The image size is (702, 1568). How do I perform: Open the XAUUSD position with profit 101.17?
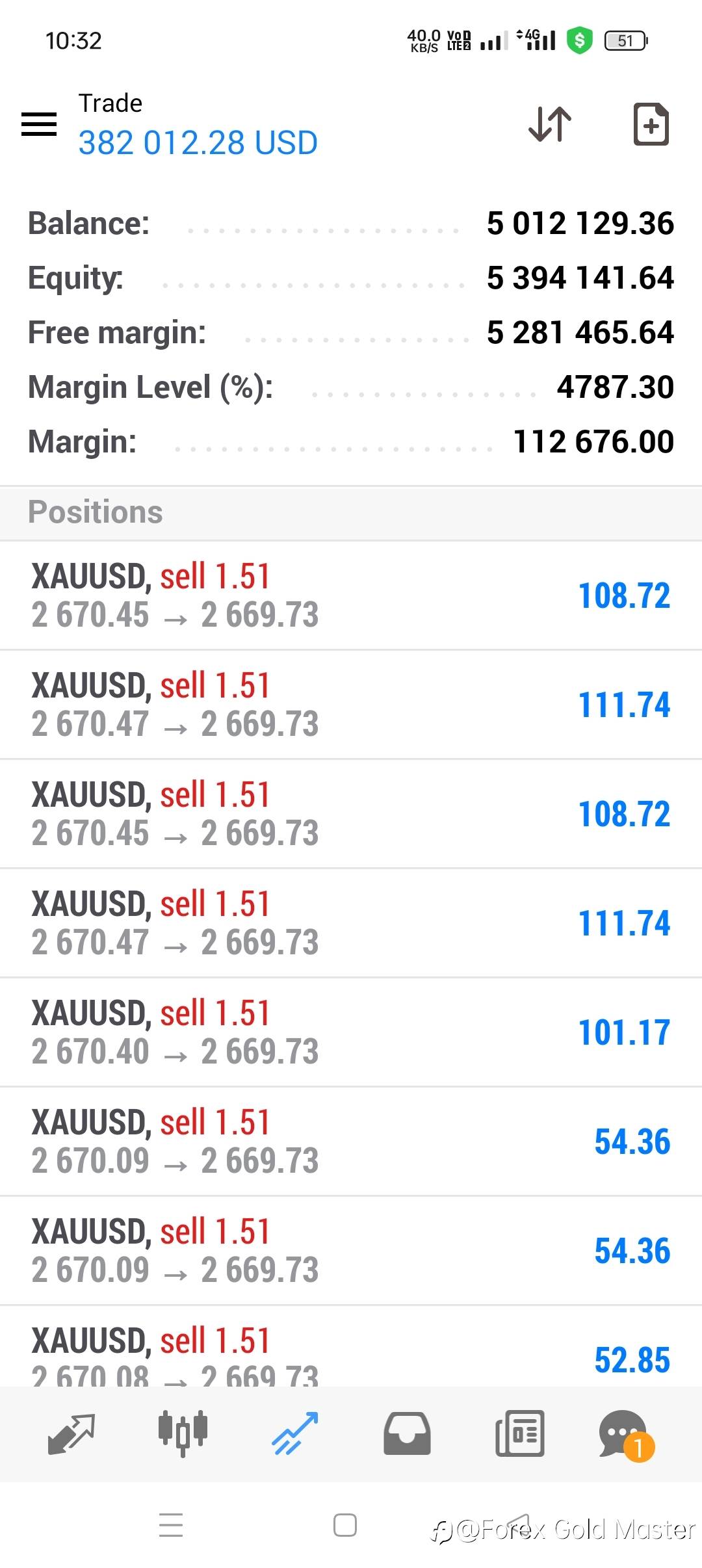coord(351,1032)
